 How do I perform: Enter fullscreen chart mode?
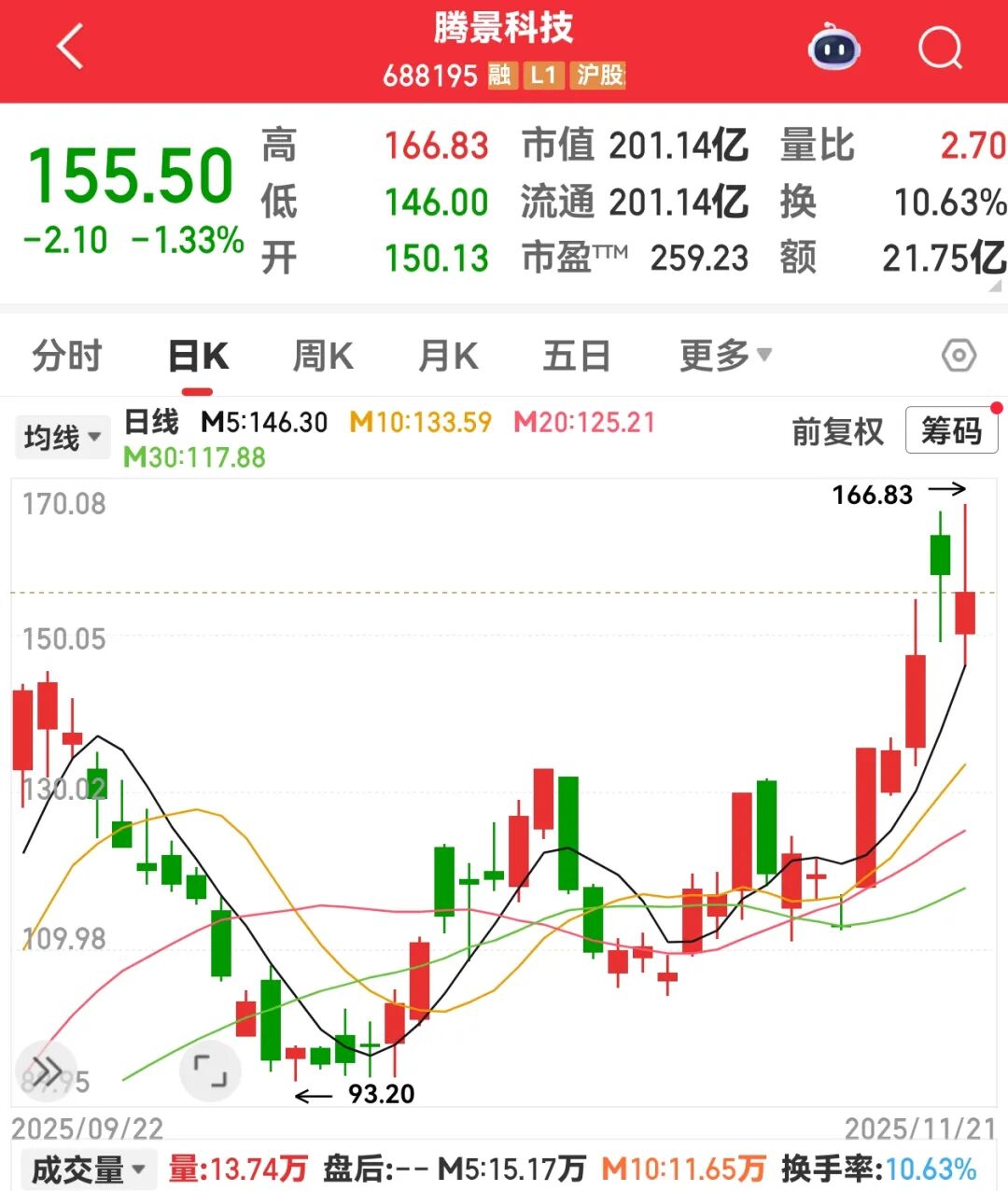(210, 1072)
